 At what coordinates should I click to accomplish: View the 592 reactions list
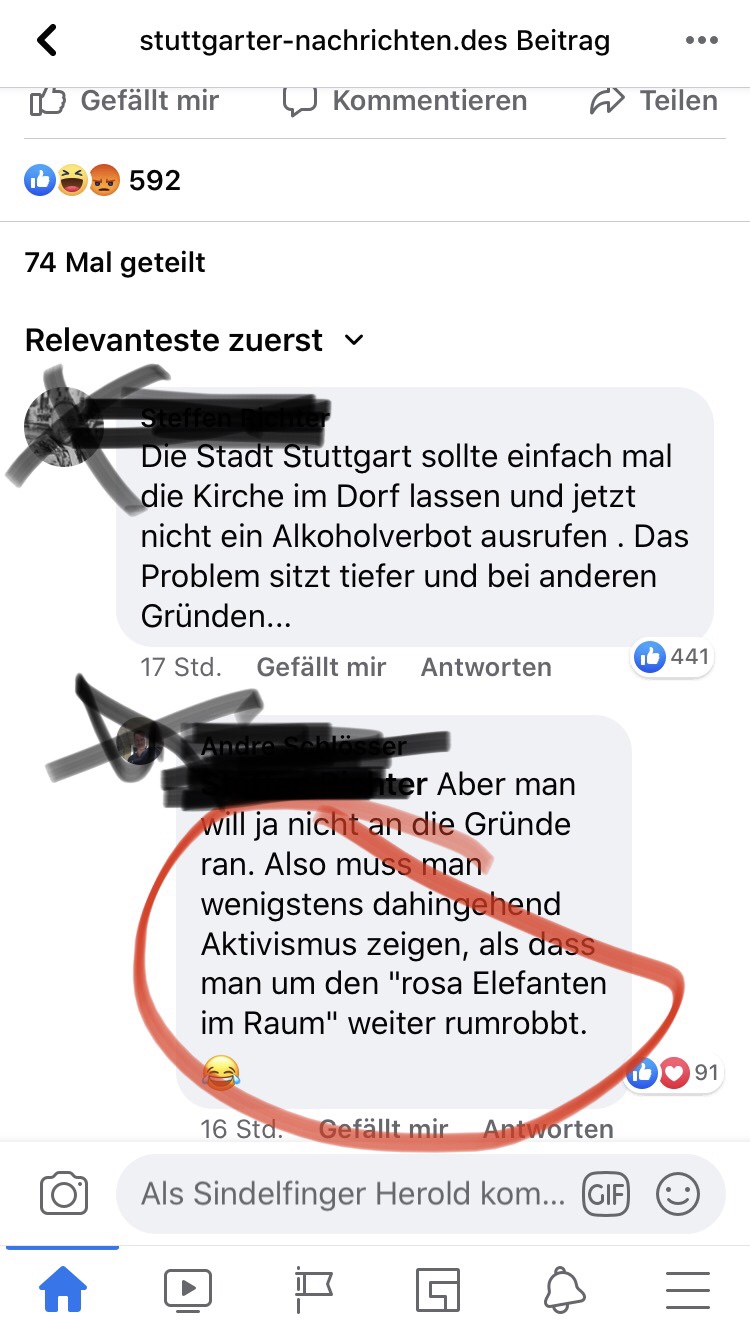pos(103,181)
